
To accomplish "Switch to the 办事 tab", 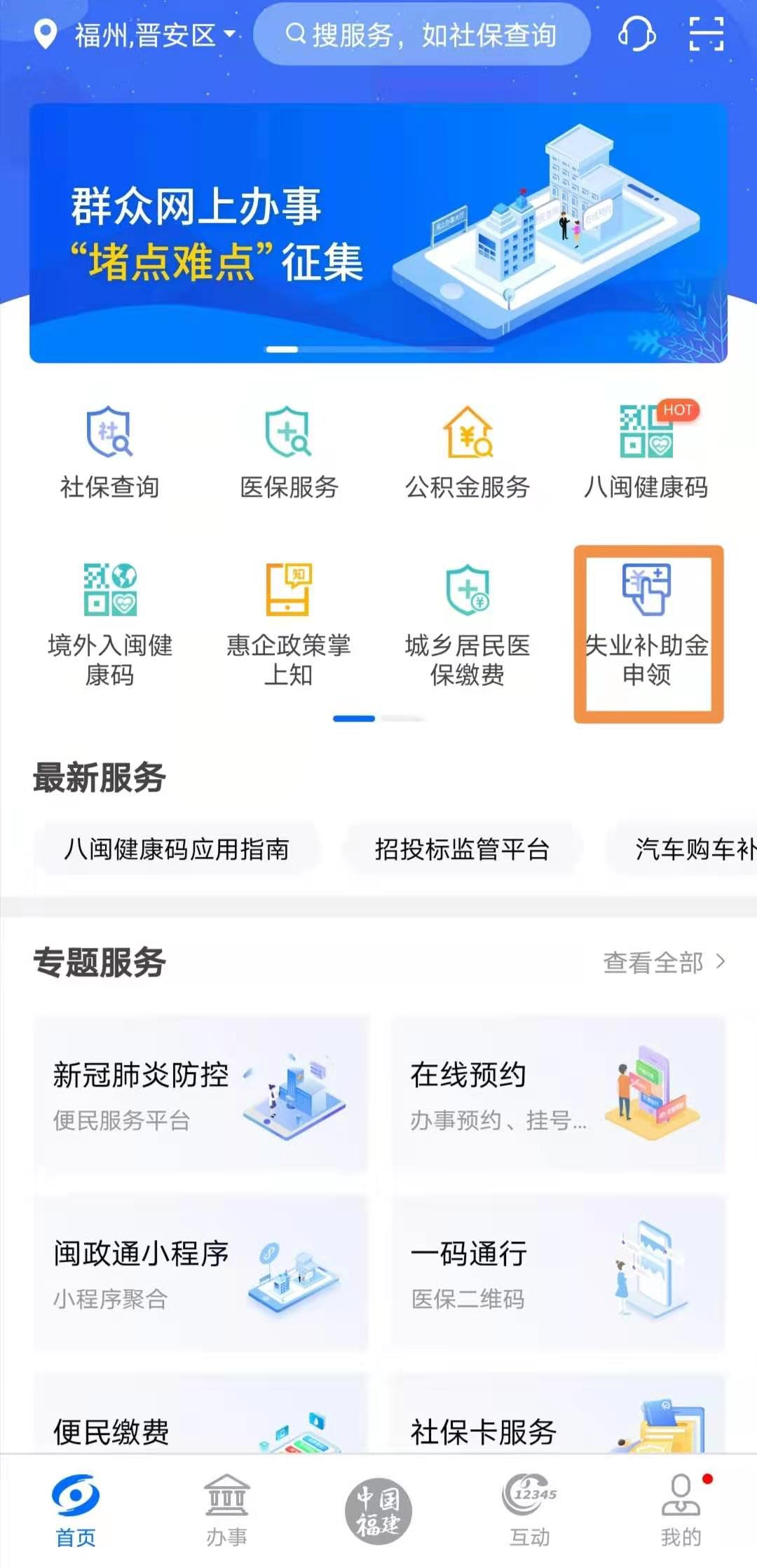I will 226,1509.
